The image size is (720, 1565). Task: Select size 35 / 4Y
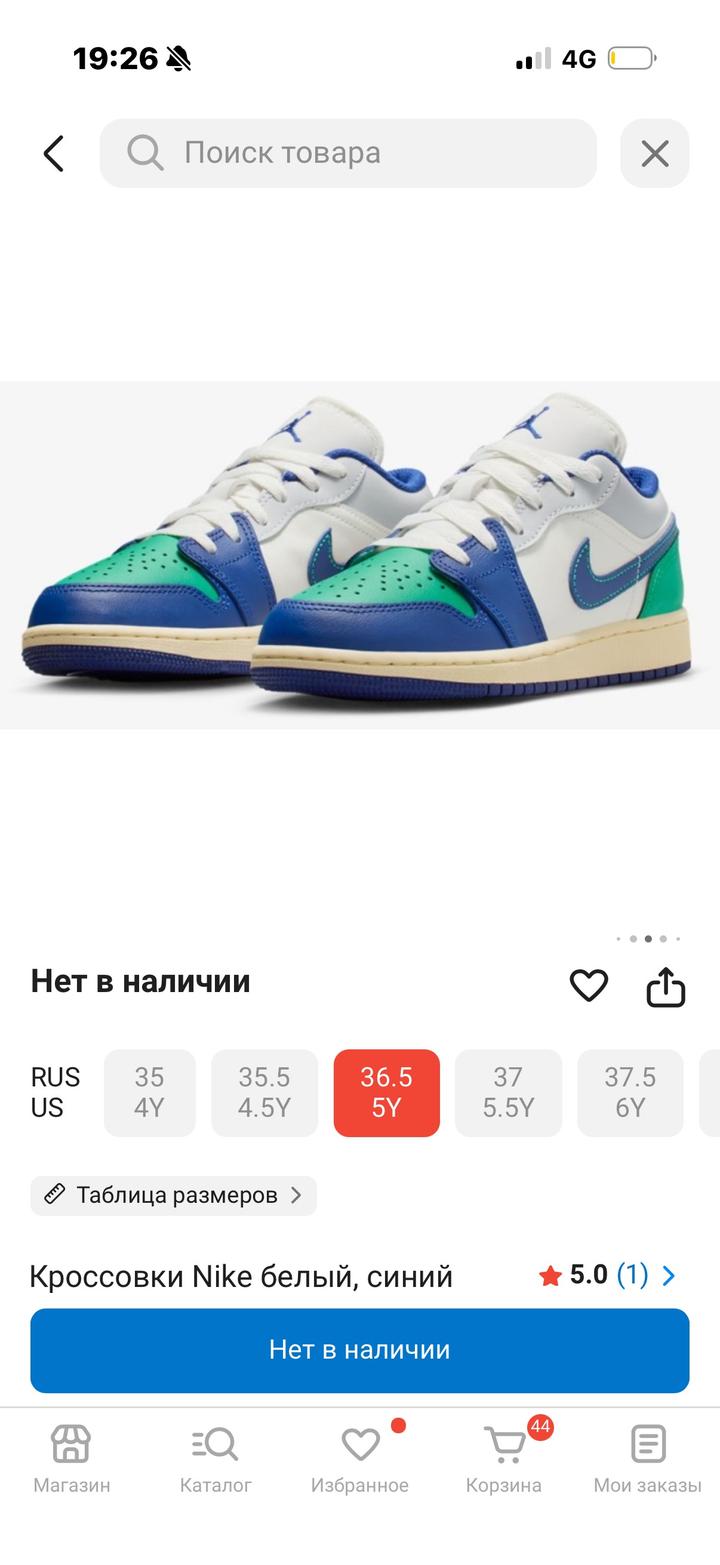tap(149, 1092)
